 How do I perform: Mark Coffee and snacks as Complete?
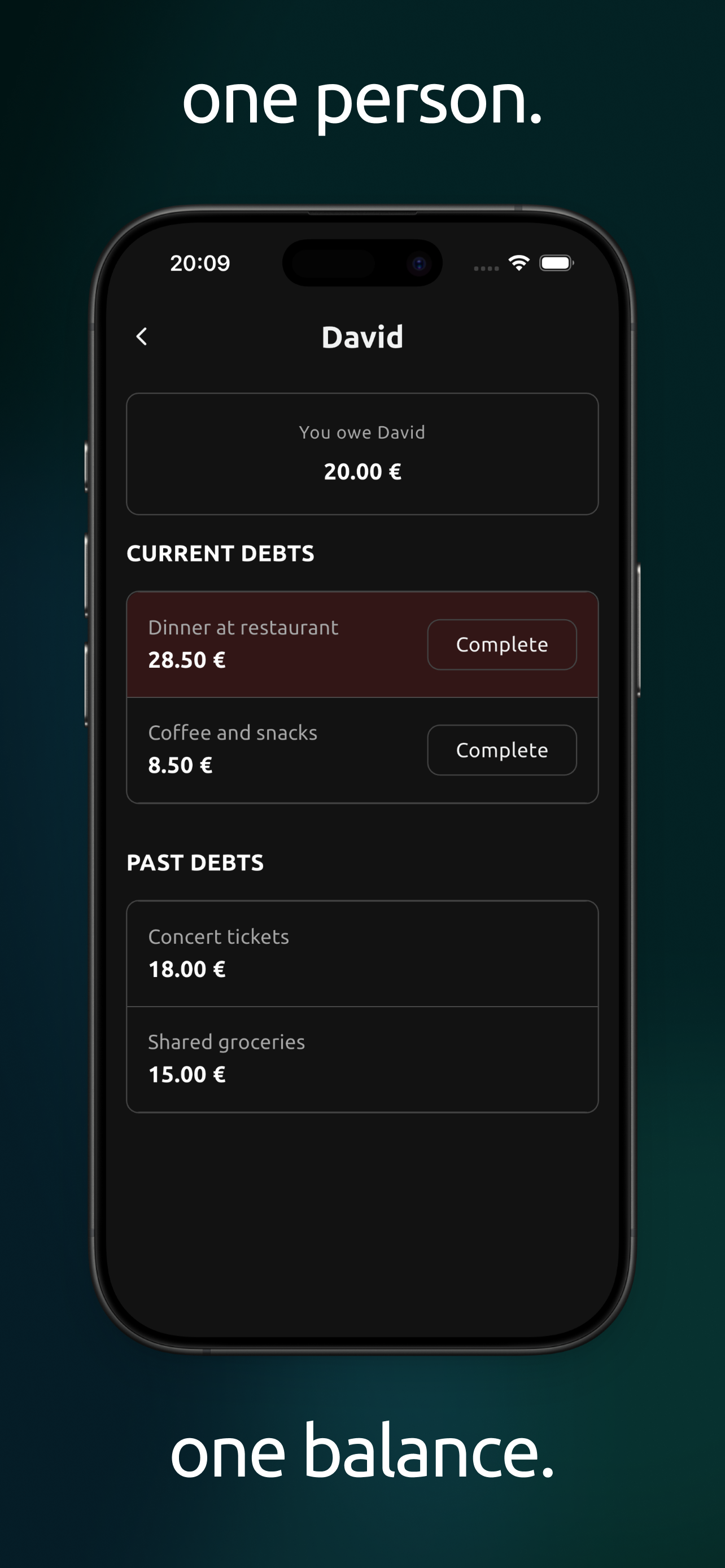click(501, 750)
